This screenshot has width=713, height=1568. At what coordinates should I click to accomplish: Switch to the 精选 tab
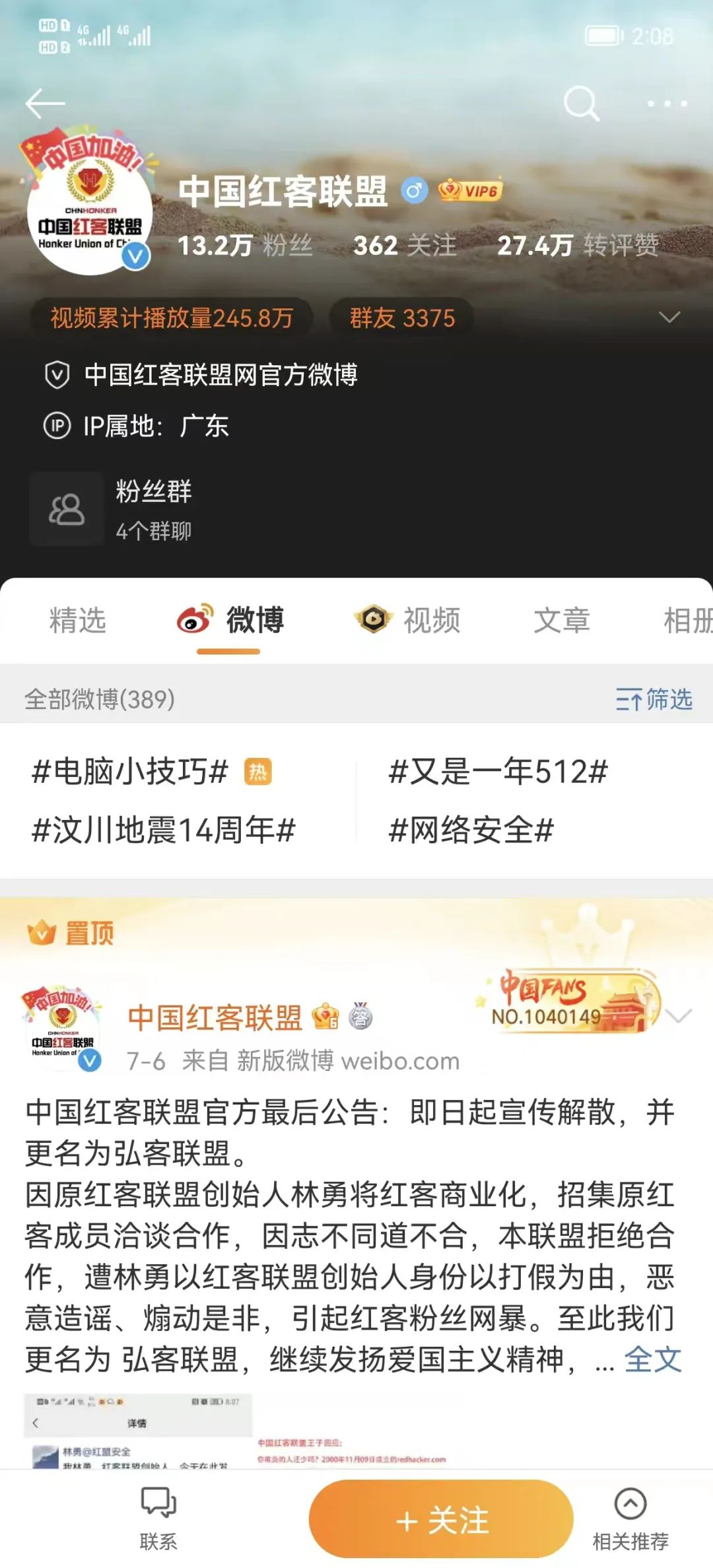pos(78,621)
